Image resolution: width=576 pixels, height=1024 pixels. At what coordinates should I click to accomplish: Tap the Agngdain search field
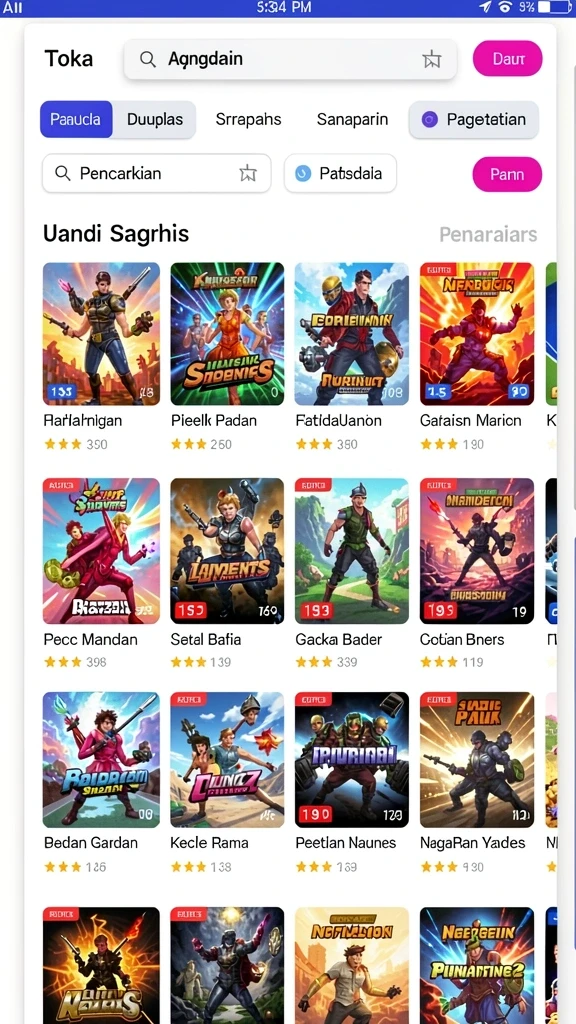point(290,59)
